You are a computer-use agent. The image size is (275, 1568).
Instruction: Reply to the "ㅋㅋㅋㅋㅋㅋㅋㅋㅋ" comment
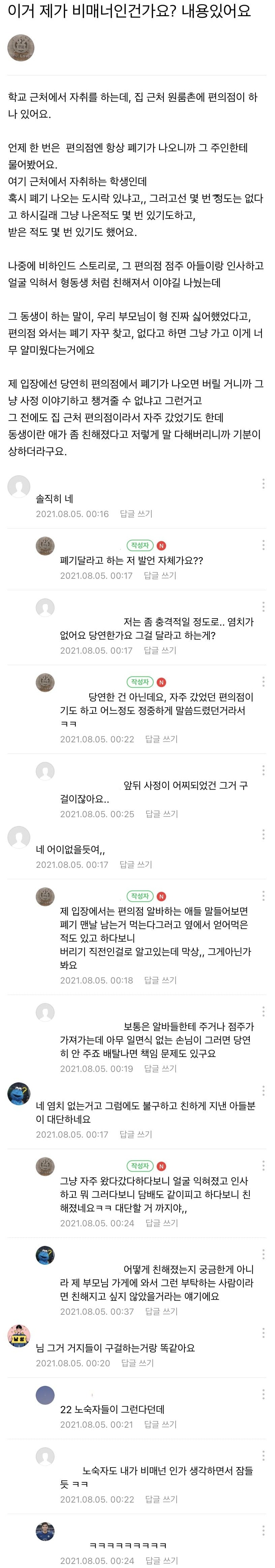[161, 1561]
